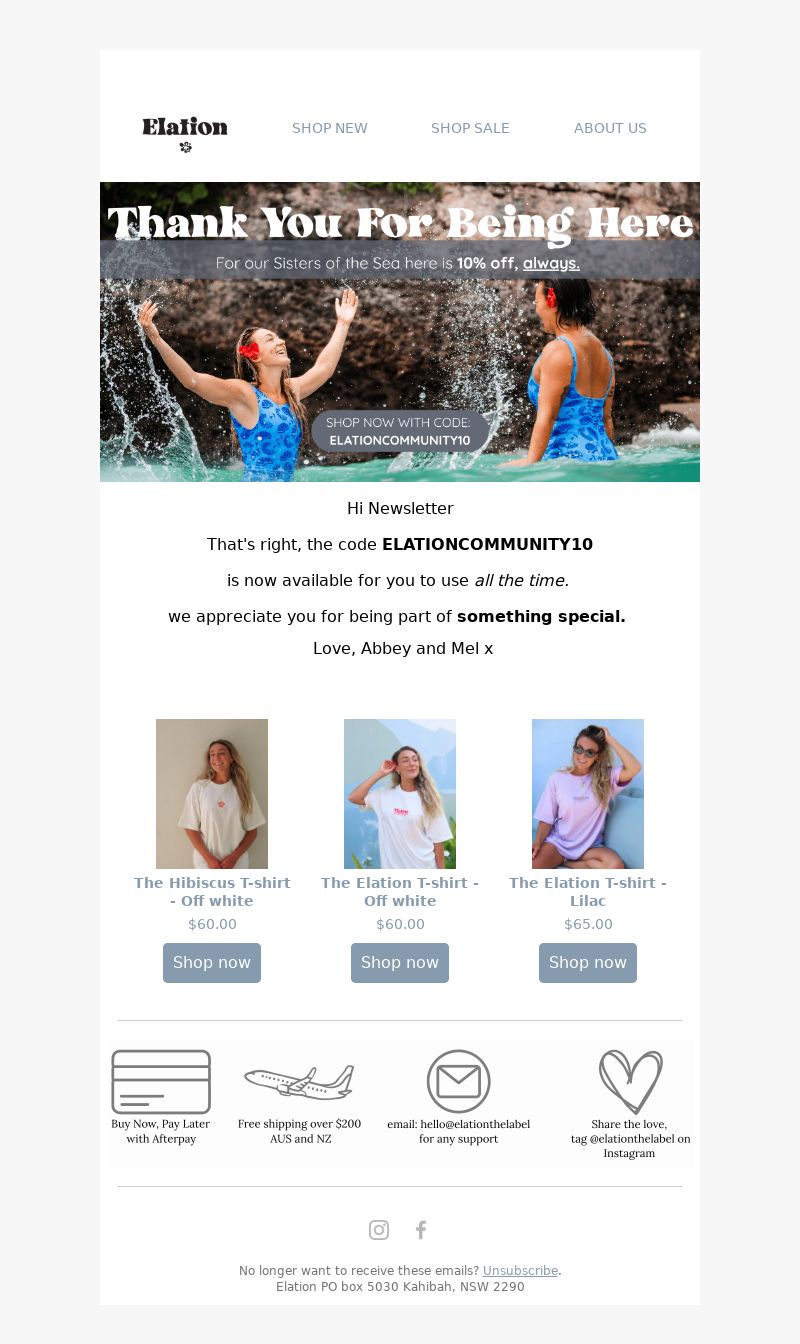Tap Shop now under Elation T-shirt Off white
The image size is (800, 1344).
pos(400,963)
